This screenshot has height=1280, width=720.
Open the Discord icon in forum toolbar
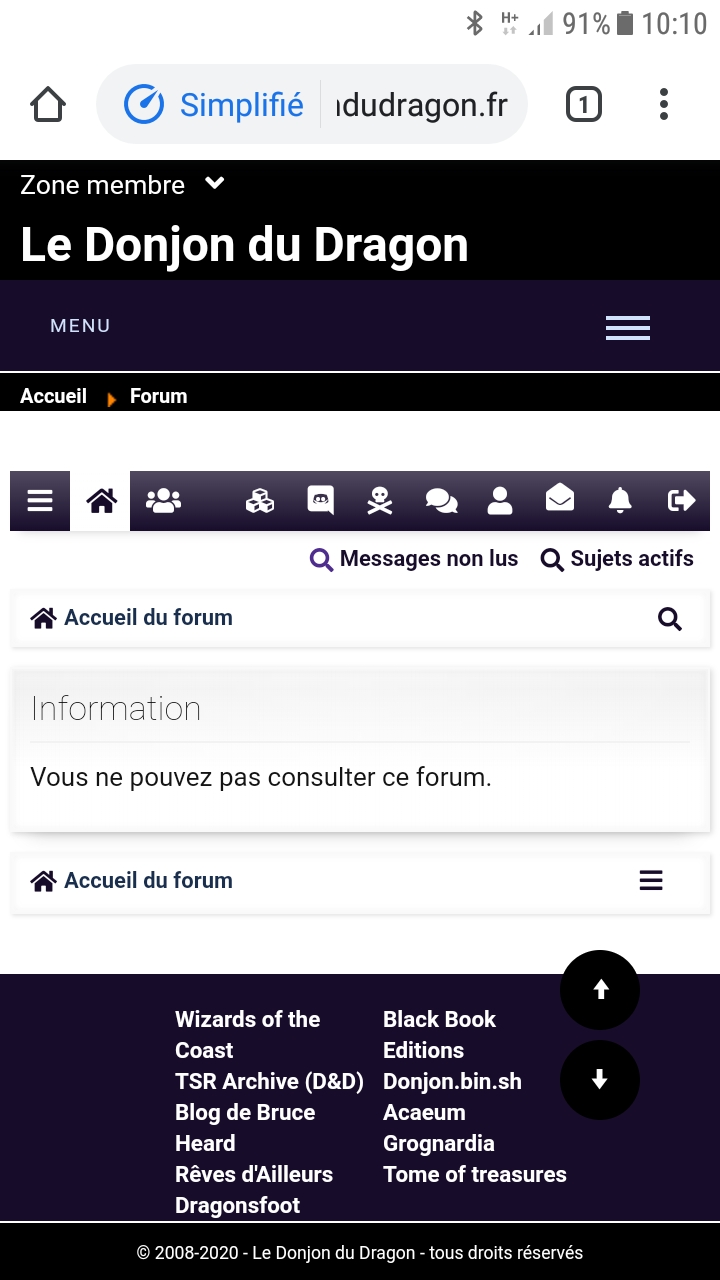[320, 500]
